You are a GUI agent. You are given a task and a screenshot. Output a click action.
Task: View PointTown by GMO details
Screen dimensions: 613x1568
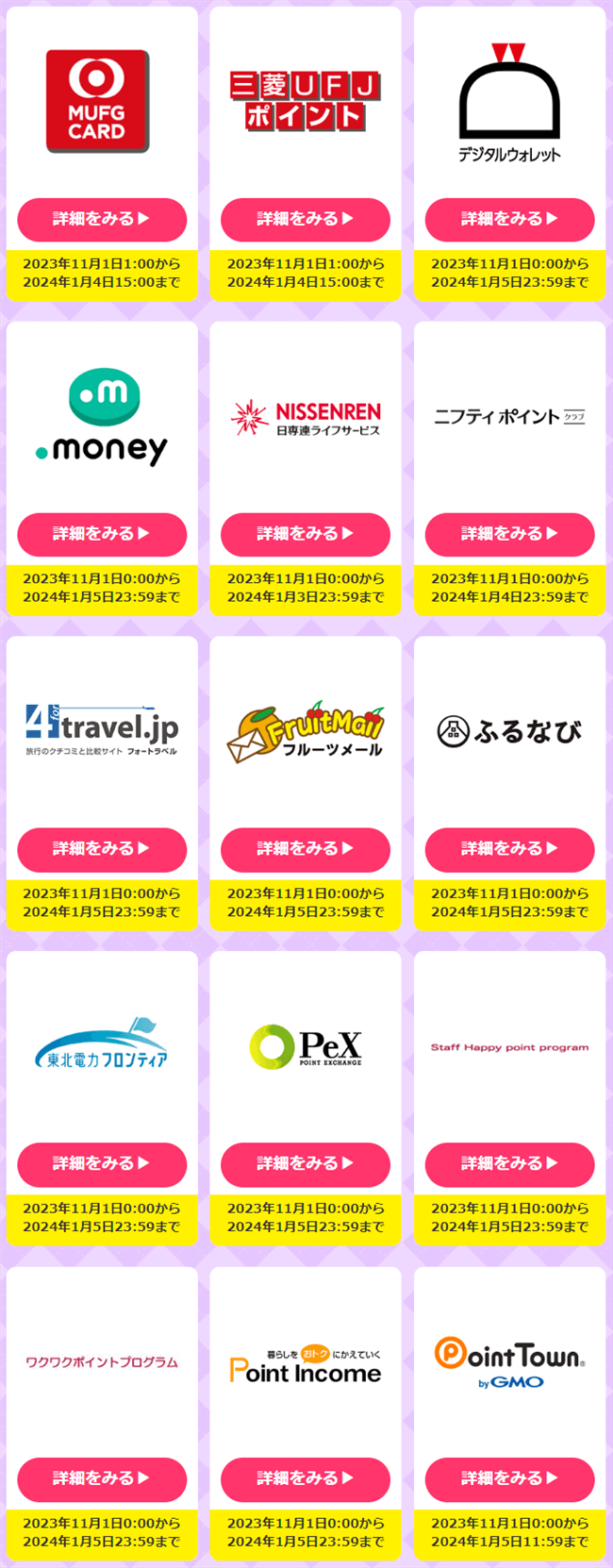point(509,1478)
